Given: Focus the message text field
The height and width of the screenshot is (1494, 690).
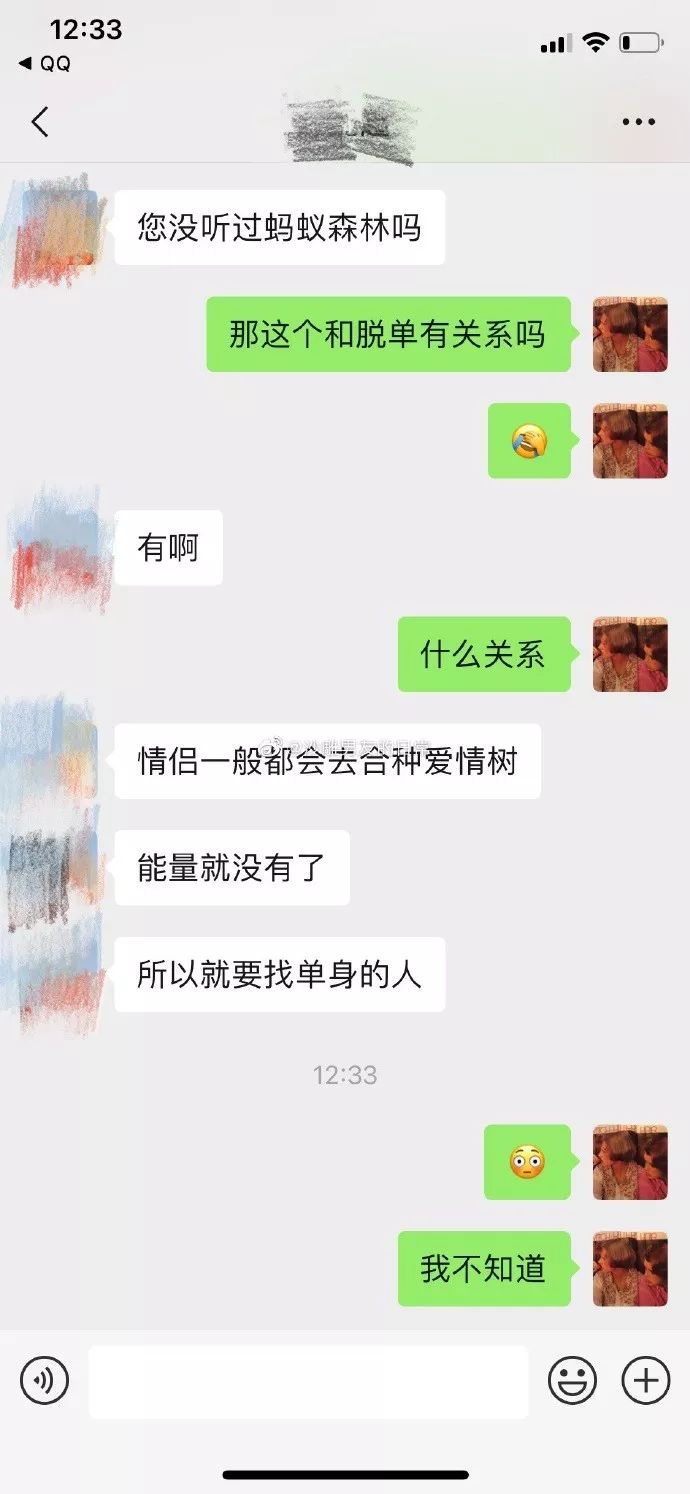Looking at the screenshot, I should 308,1381.
